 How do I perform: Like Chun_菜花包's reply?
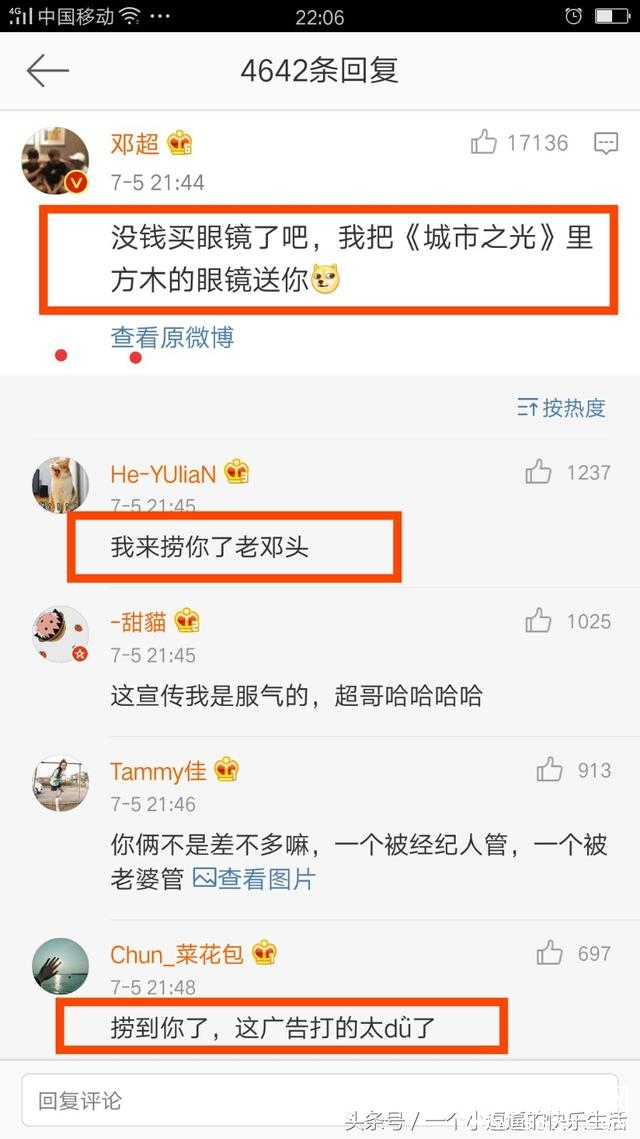[549, 953]
